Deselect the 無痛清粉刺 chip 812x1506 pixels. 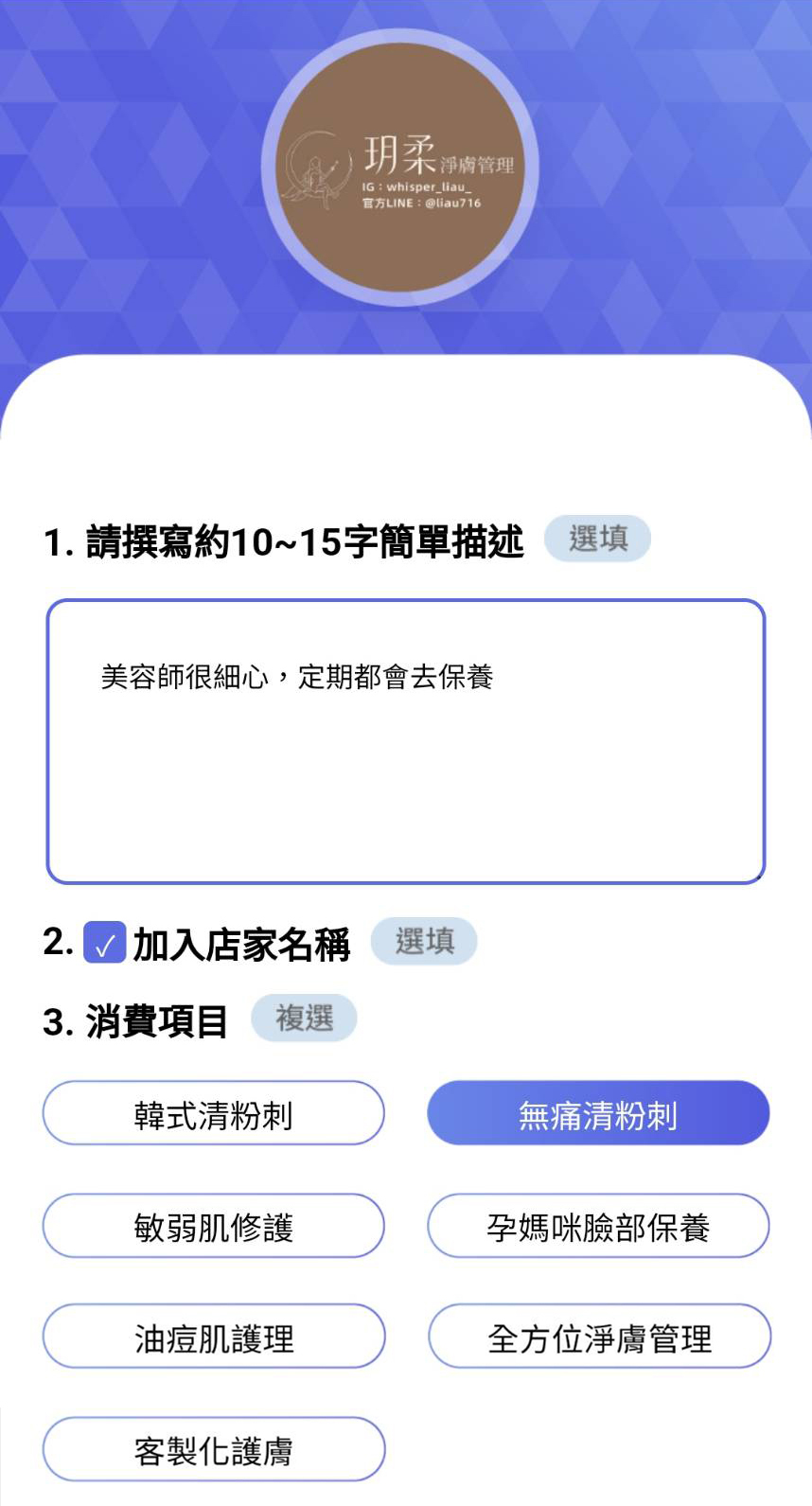(x=598, y=1113)
